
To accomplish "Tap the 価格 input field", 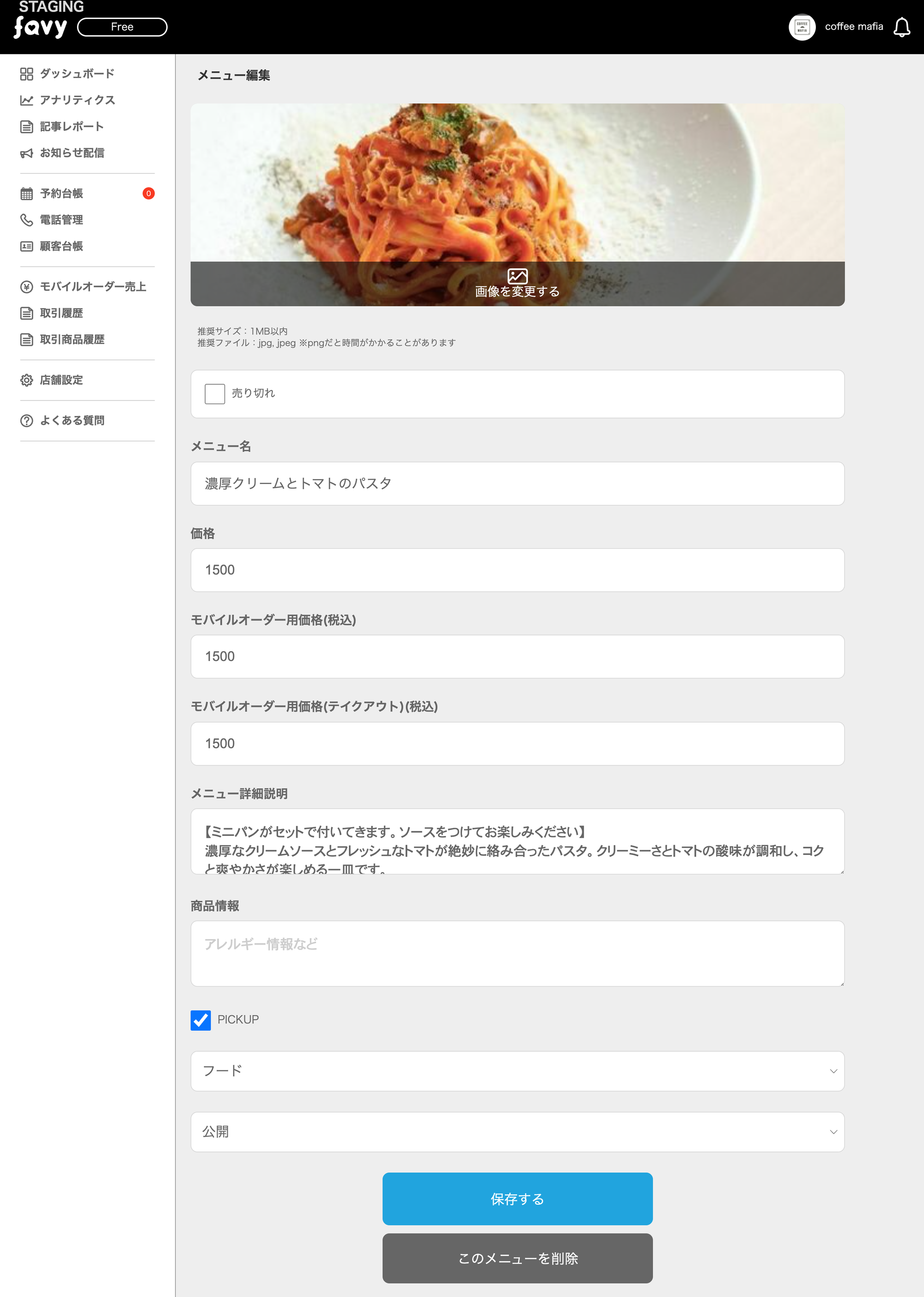I will click(517, 570).
